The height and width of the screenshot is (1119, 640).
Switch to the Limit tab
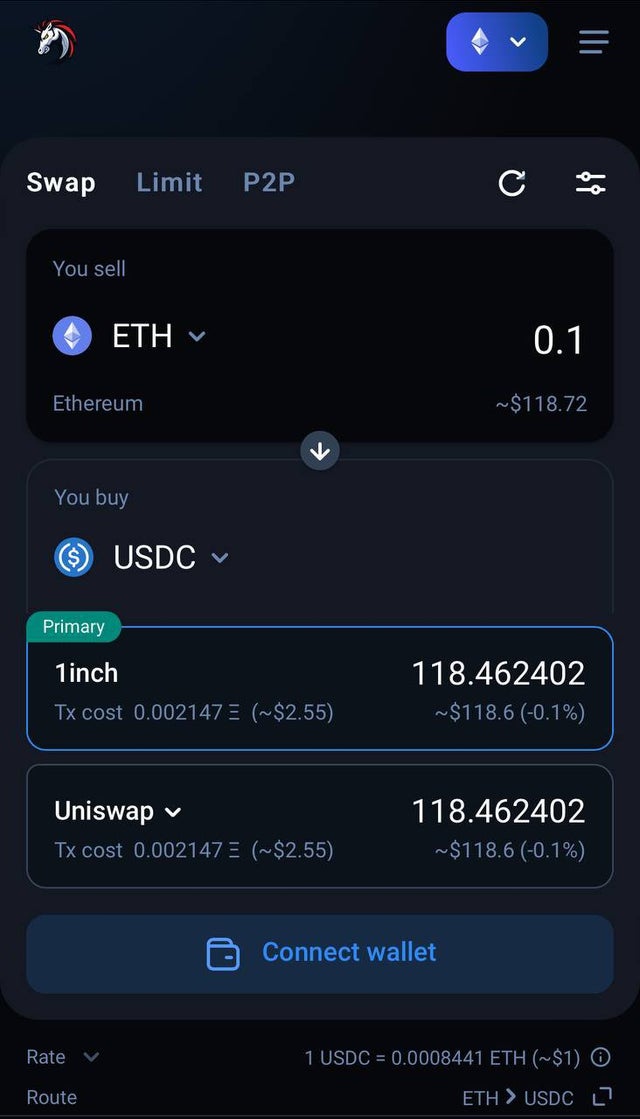[x=169, y=182]
